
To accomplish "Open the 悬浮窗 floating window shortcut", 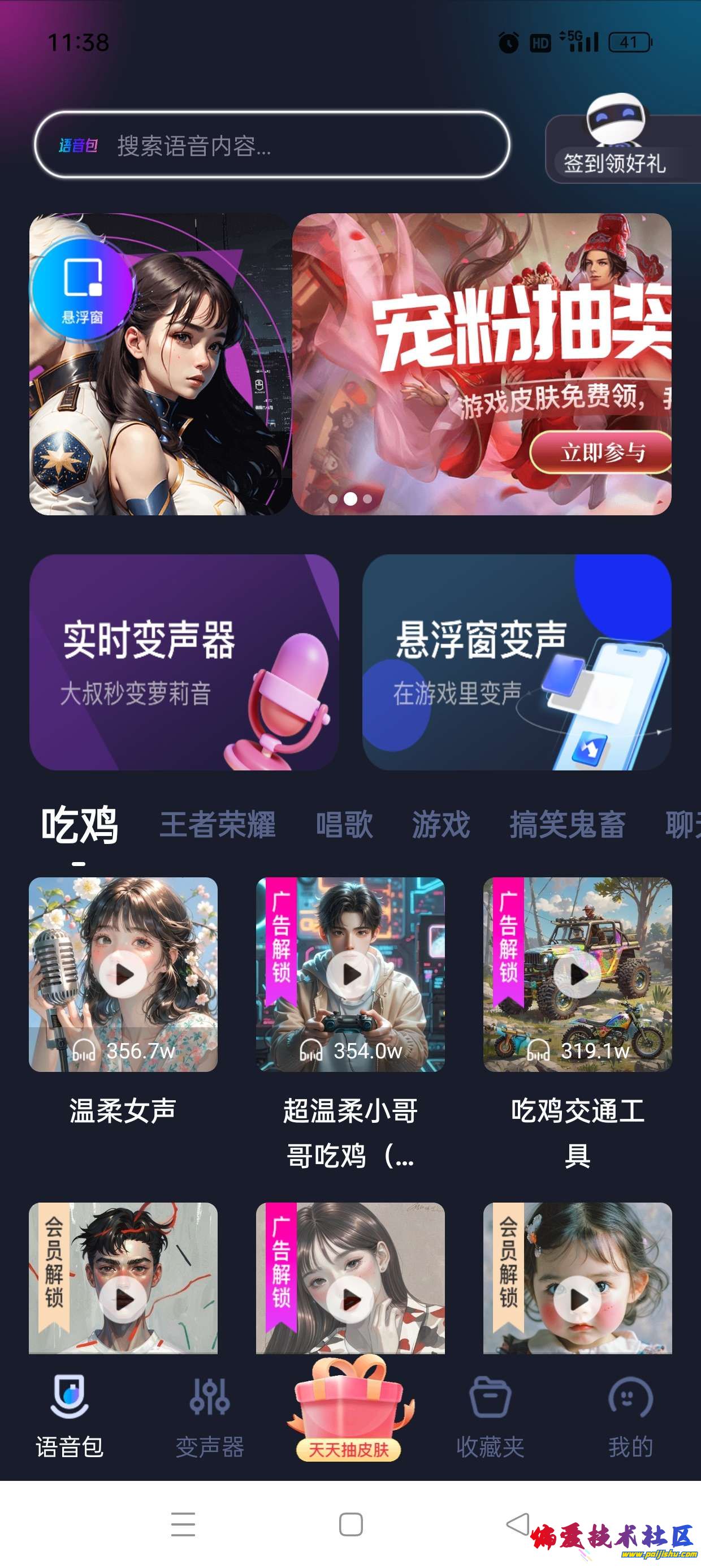I will click(x=81, y=290).
